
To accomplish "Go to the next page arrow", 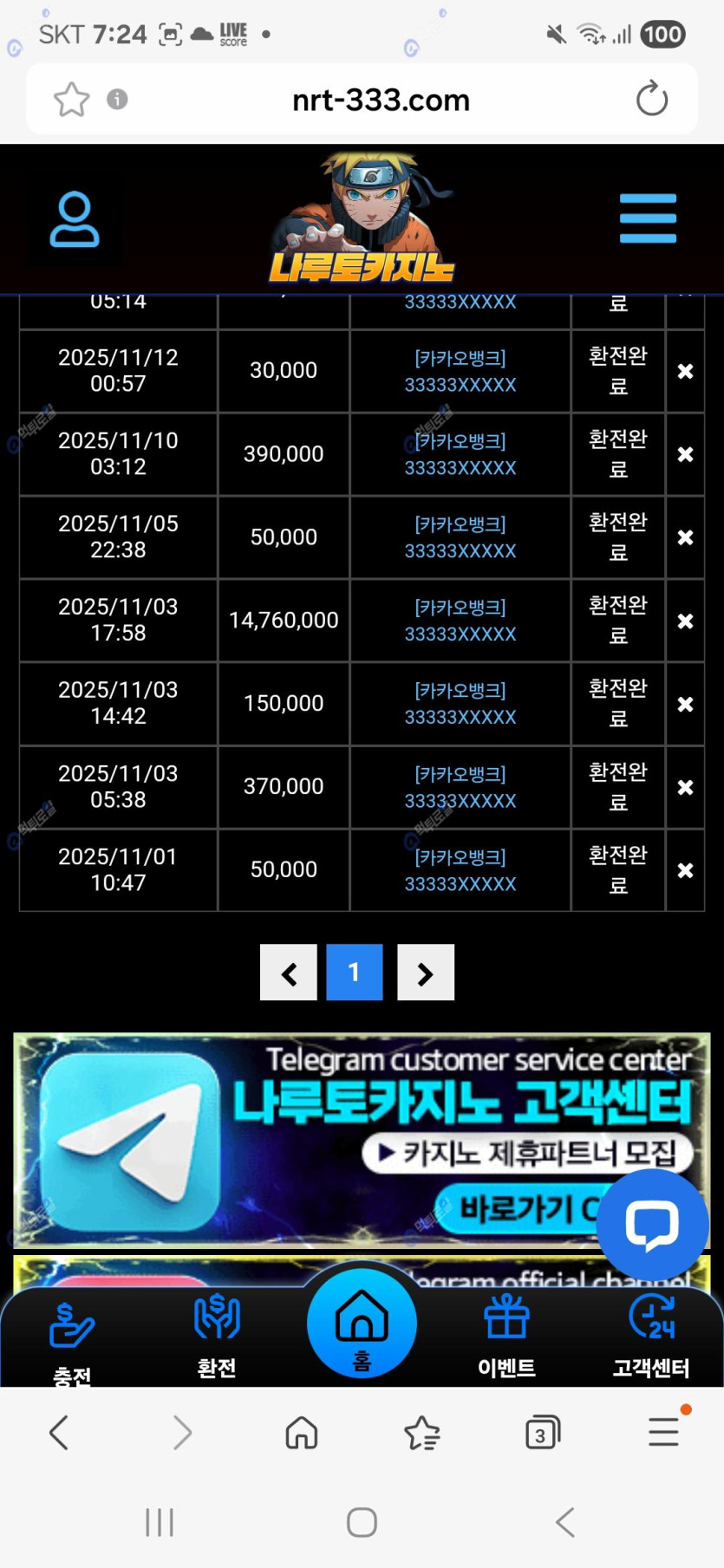I will [x=425, y=973].
